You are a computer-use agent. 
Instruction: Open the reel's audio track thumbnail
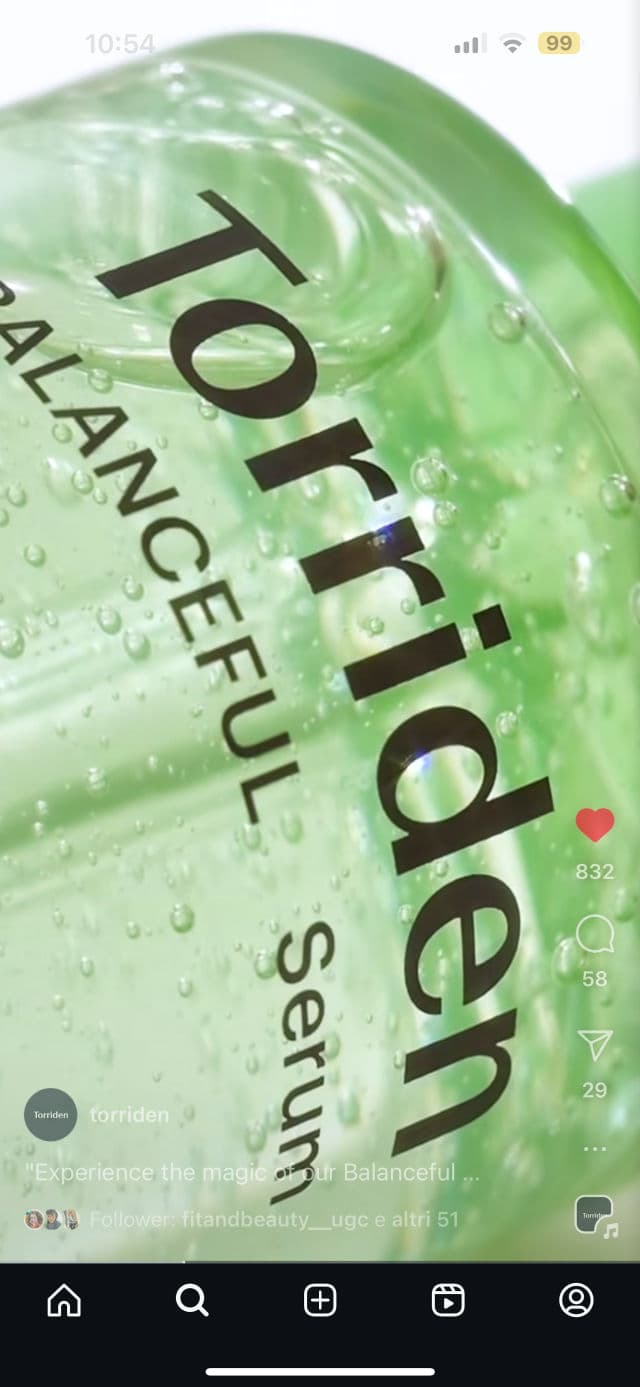(595, 1215)
